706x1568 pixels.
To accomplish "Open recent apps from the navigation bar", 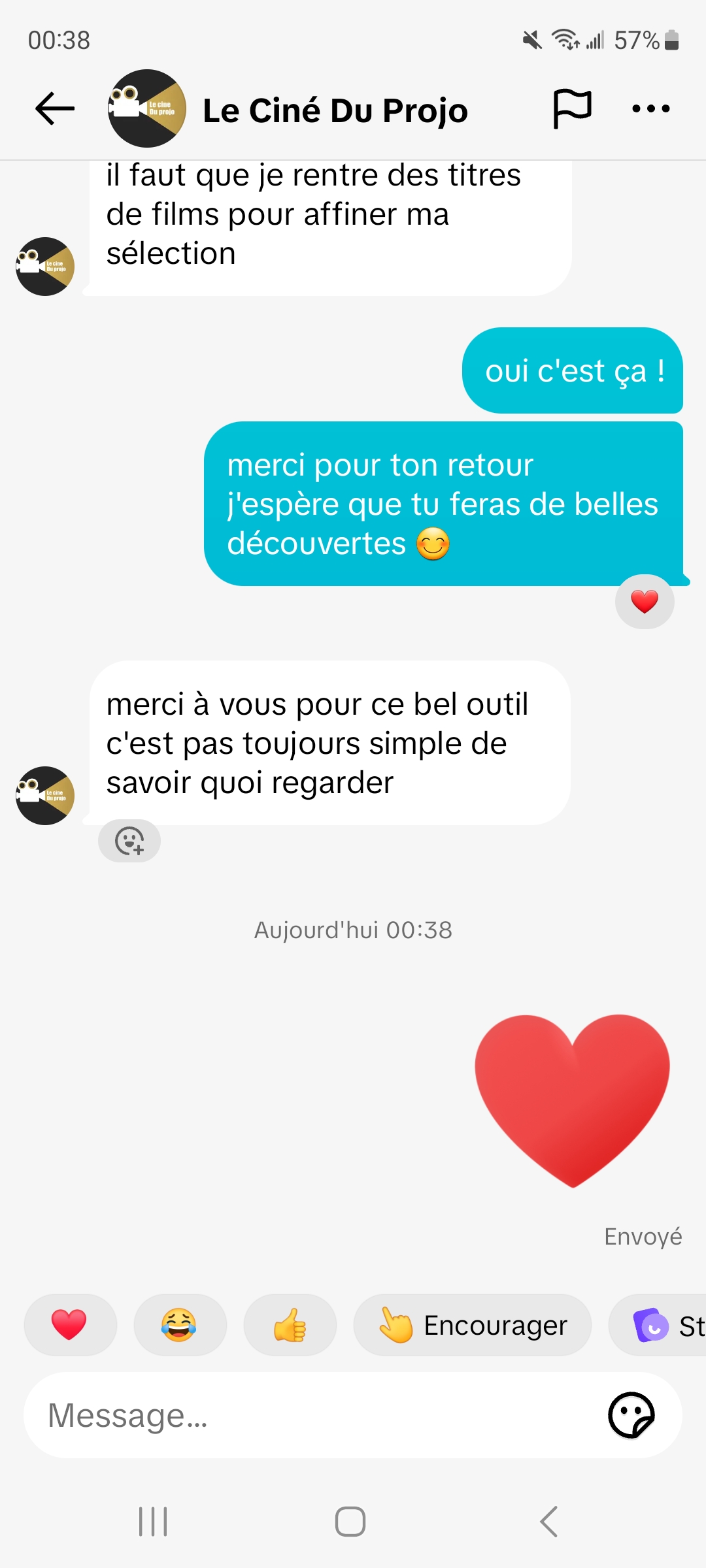I will coord(153,1522).
